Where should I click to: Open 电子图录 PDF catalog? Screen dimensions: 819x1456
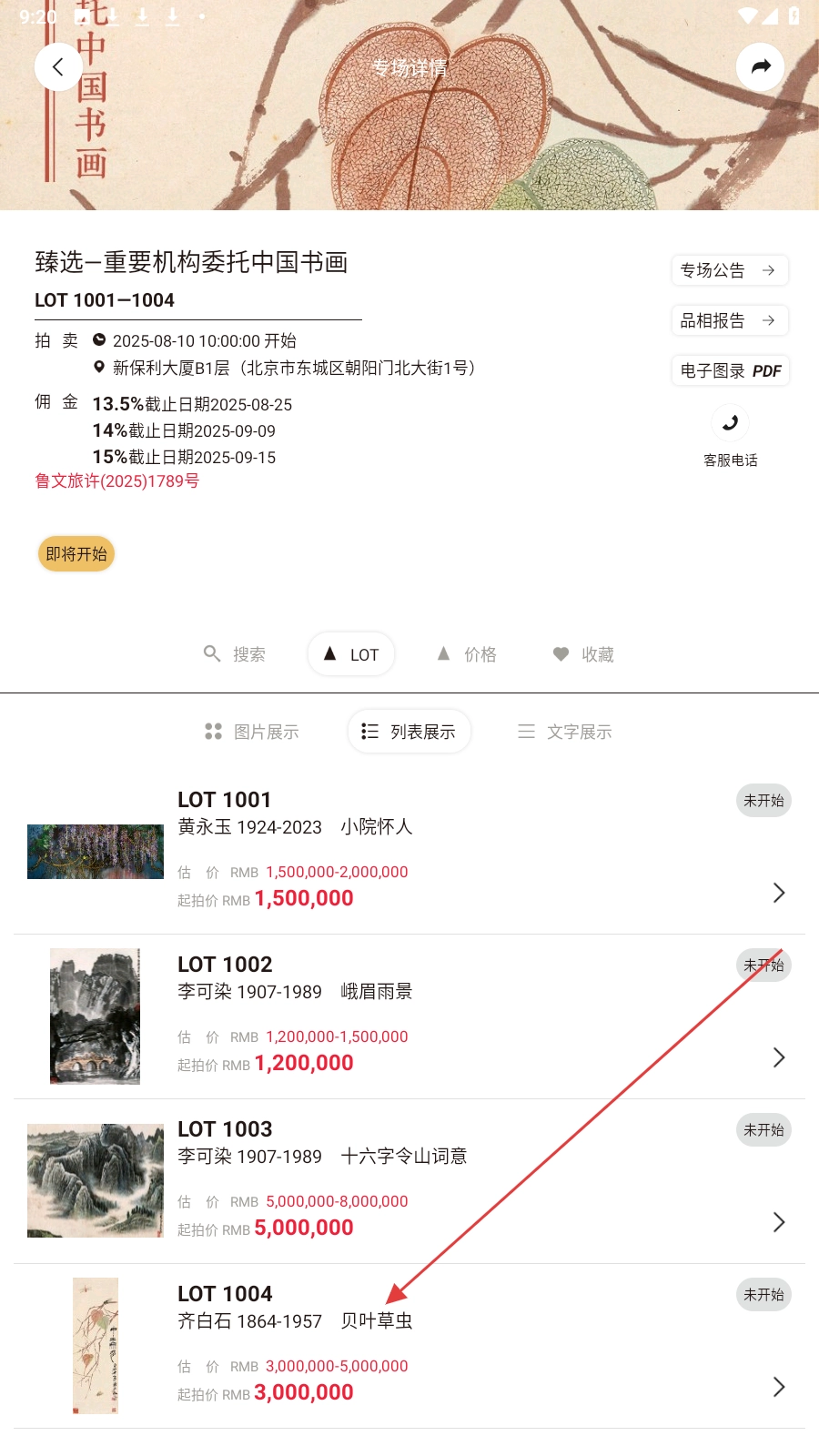[x=730, y=370]
